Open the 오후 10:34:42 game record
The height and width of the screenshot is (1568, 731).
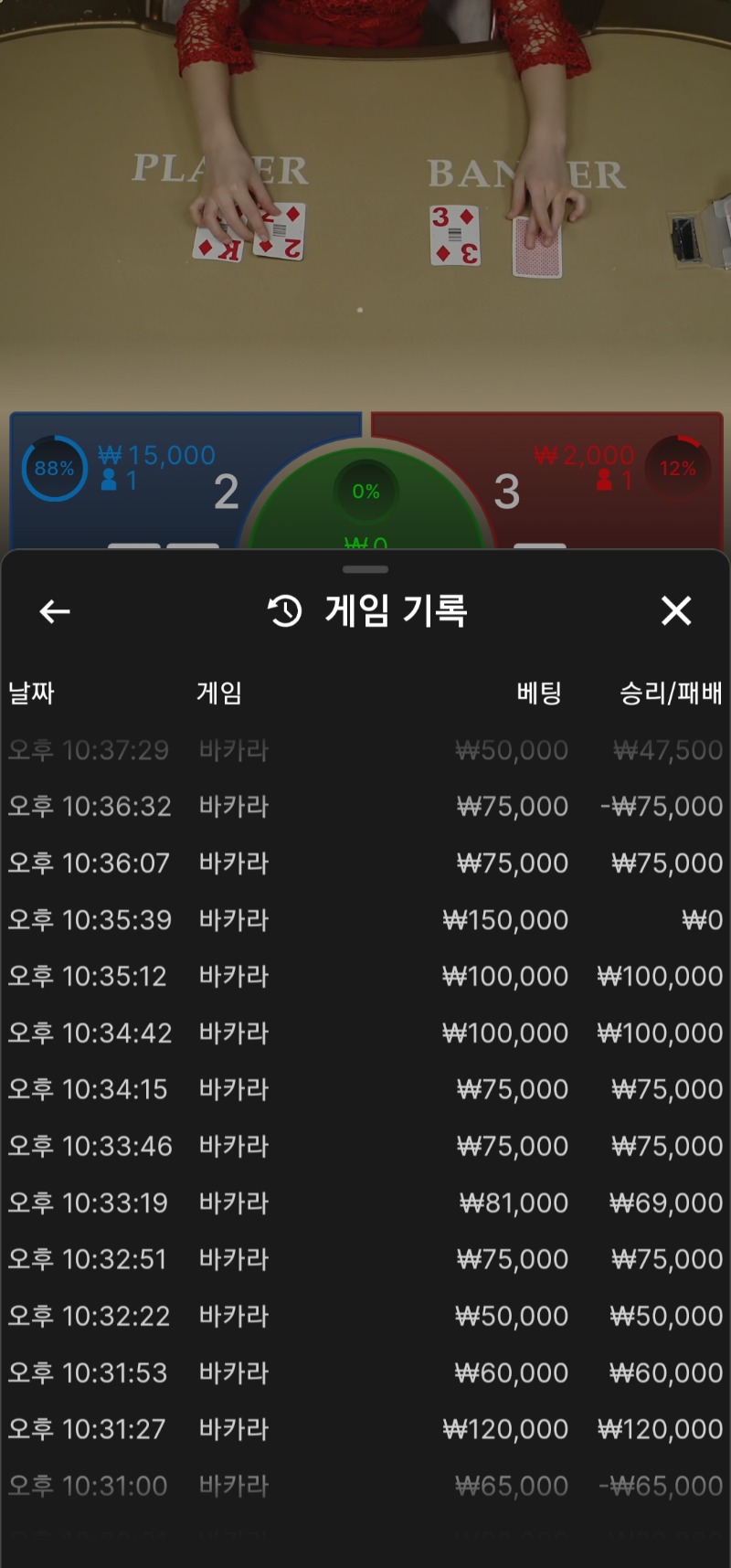(x=365, y=1033)
